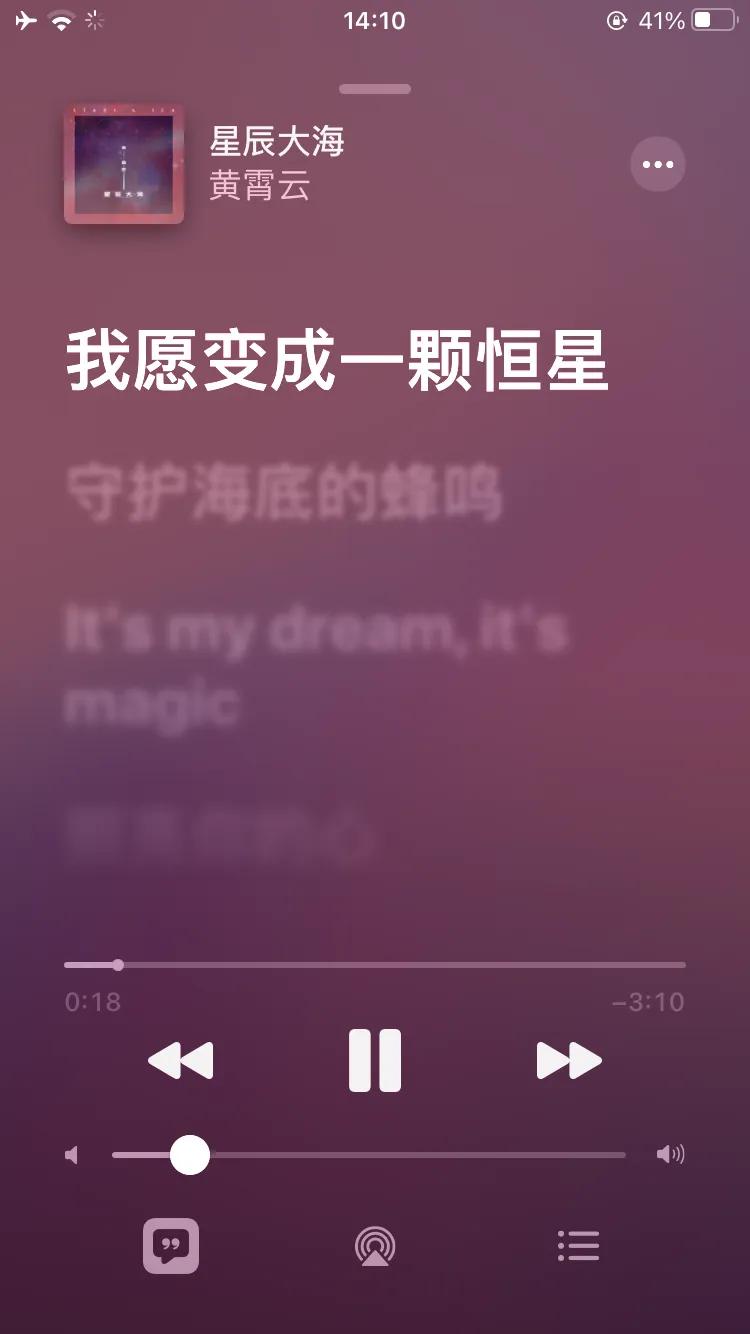Tap the song title 星辰大海
The height and width of the screenshot is (1334, 750).
(x=279, y=141)
